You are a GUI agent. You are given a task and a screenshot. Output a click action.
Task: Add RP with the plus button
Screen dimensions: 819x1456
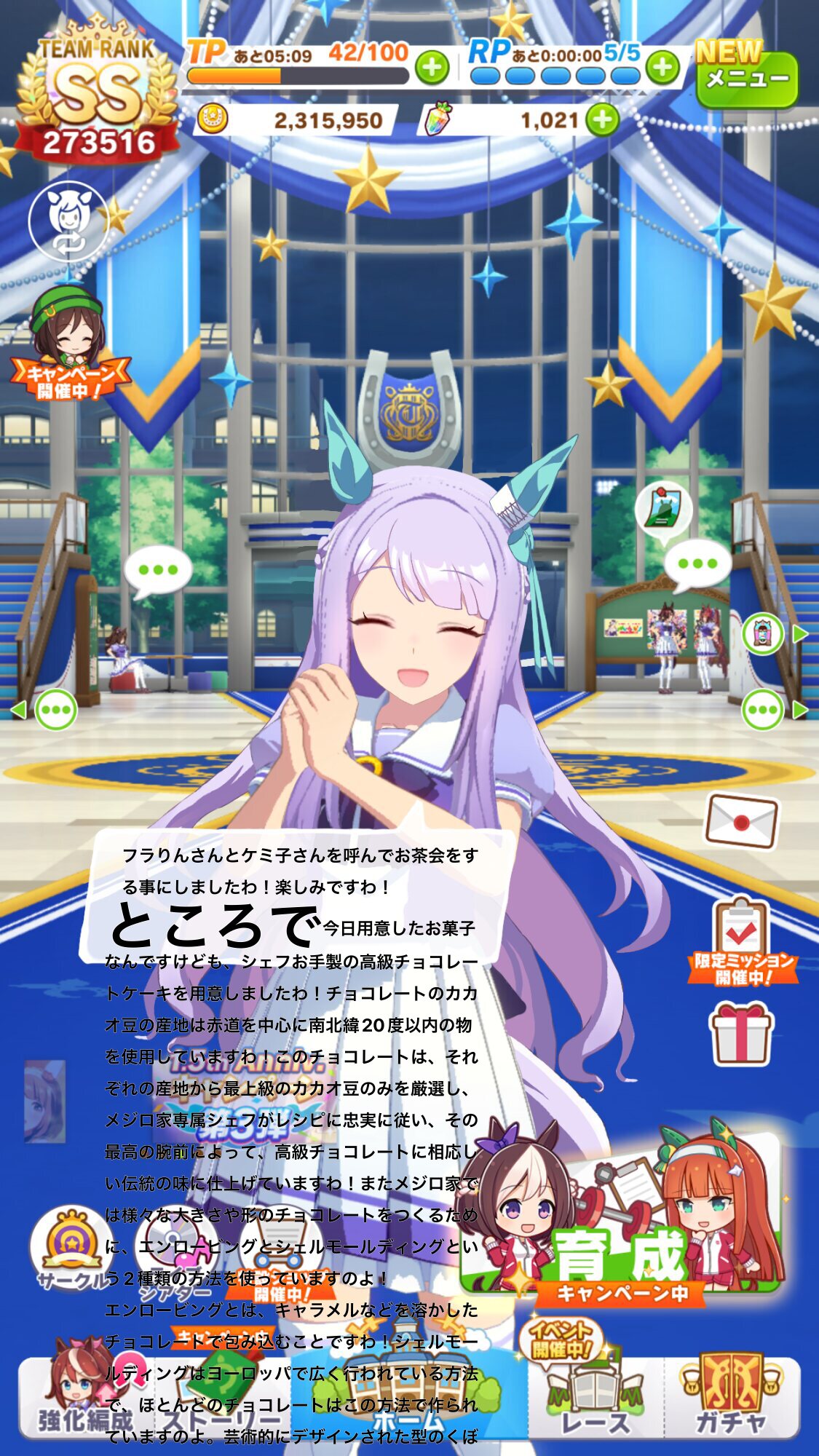click(662, 67)
